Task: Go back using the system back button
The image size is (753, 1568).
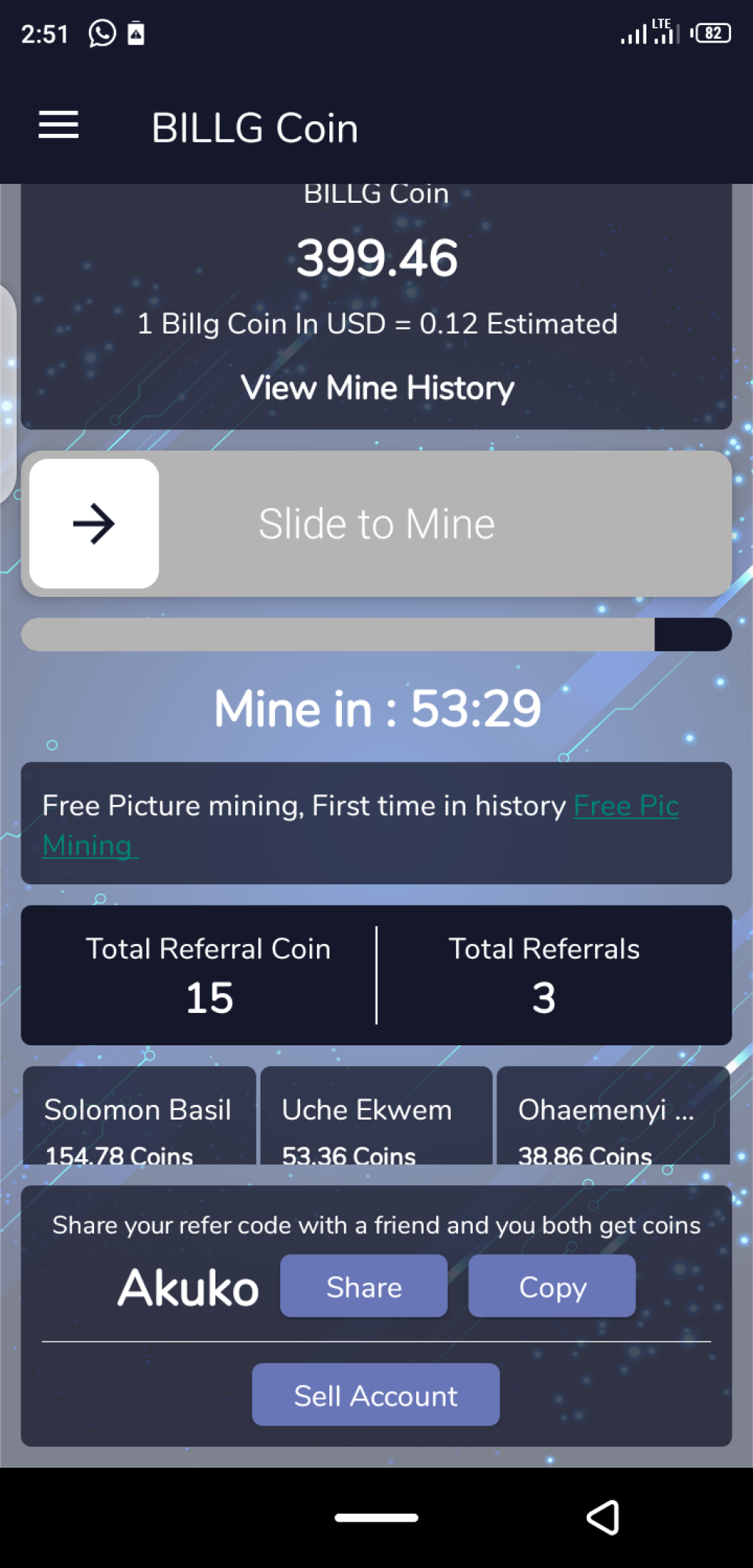Action: click(603, 1517)
